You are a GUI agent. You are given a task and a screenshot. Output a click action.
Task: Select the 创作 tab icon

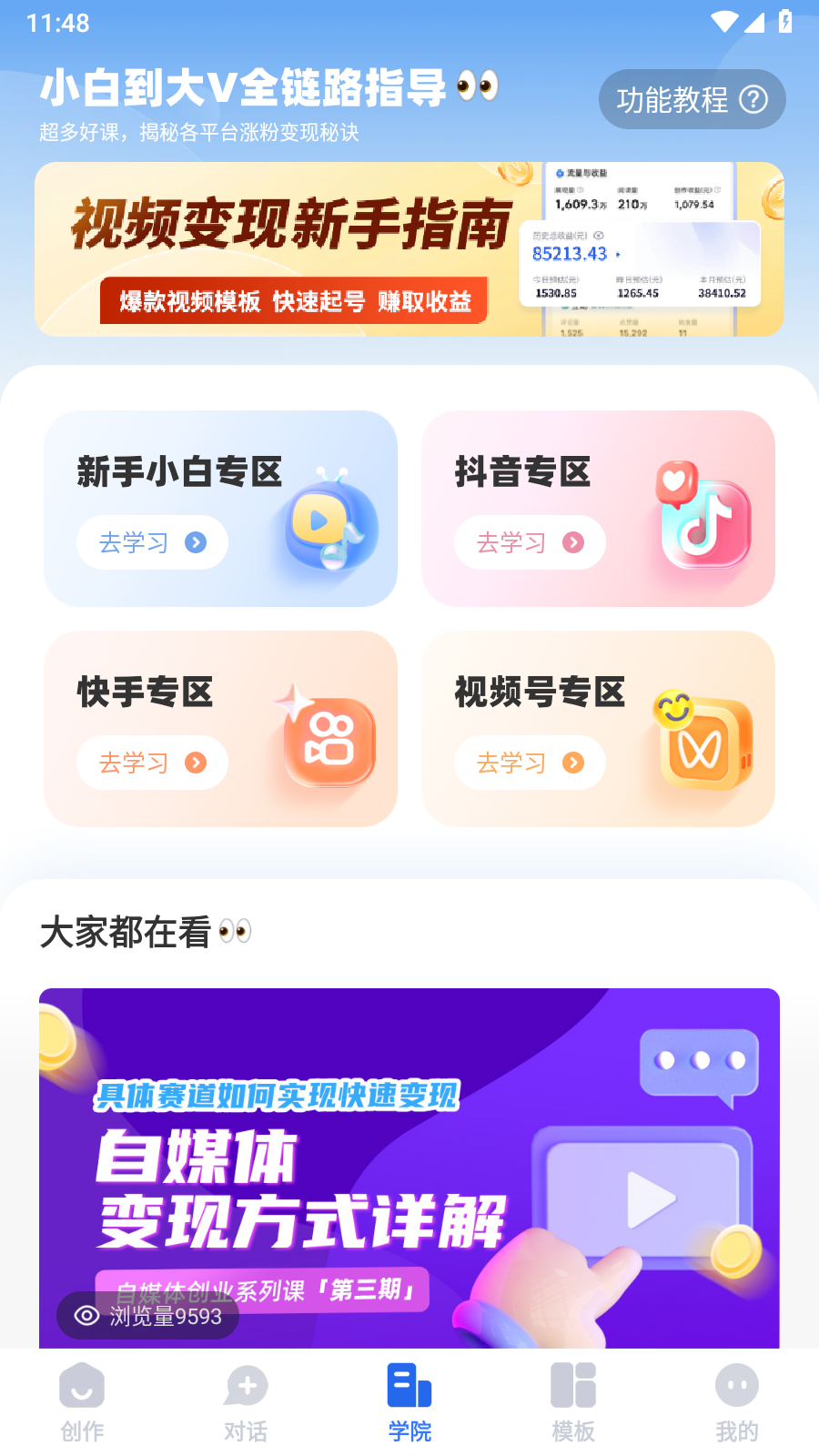click(x=82, y=1386)
